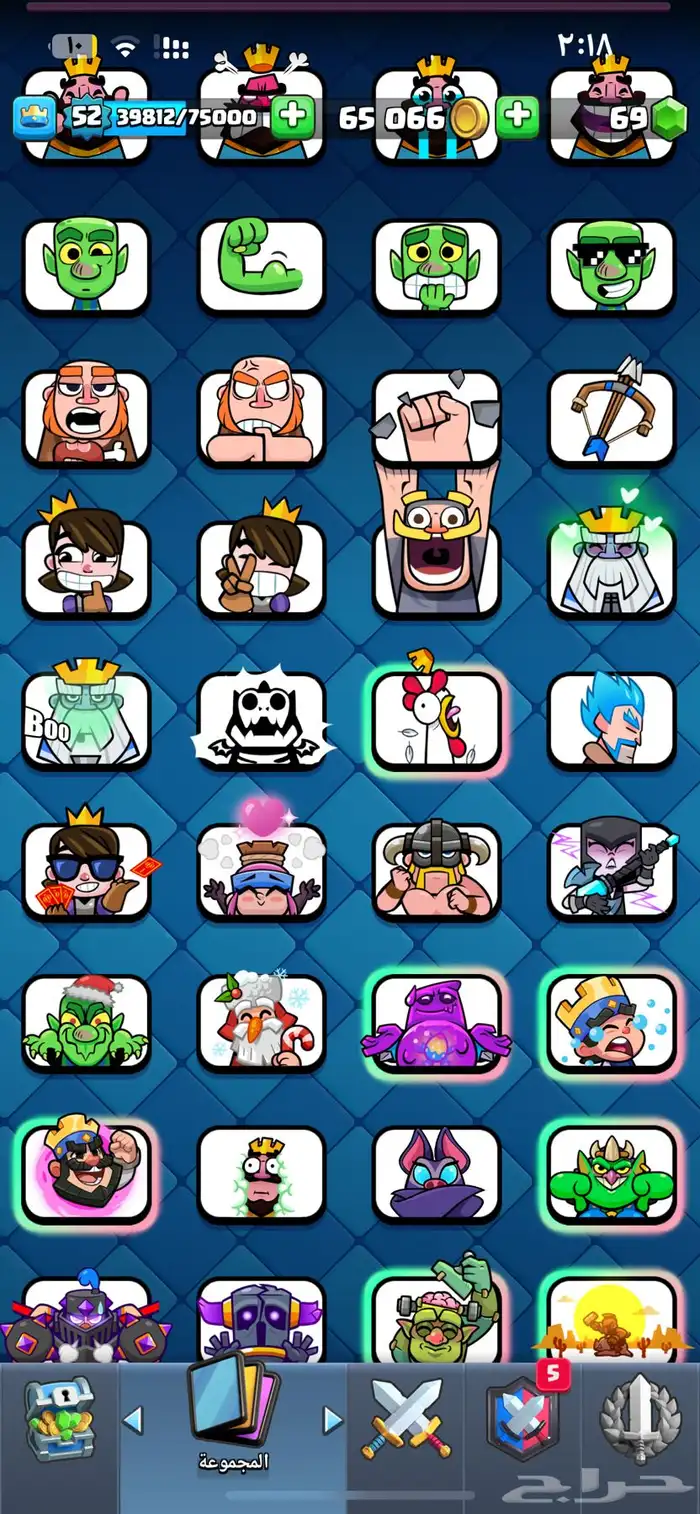Add more gold with the plus button
700x1514 pixels.
click(517, 118)
